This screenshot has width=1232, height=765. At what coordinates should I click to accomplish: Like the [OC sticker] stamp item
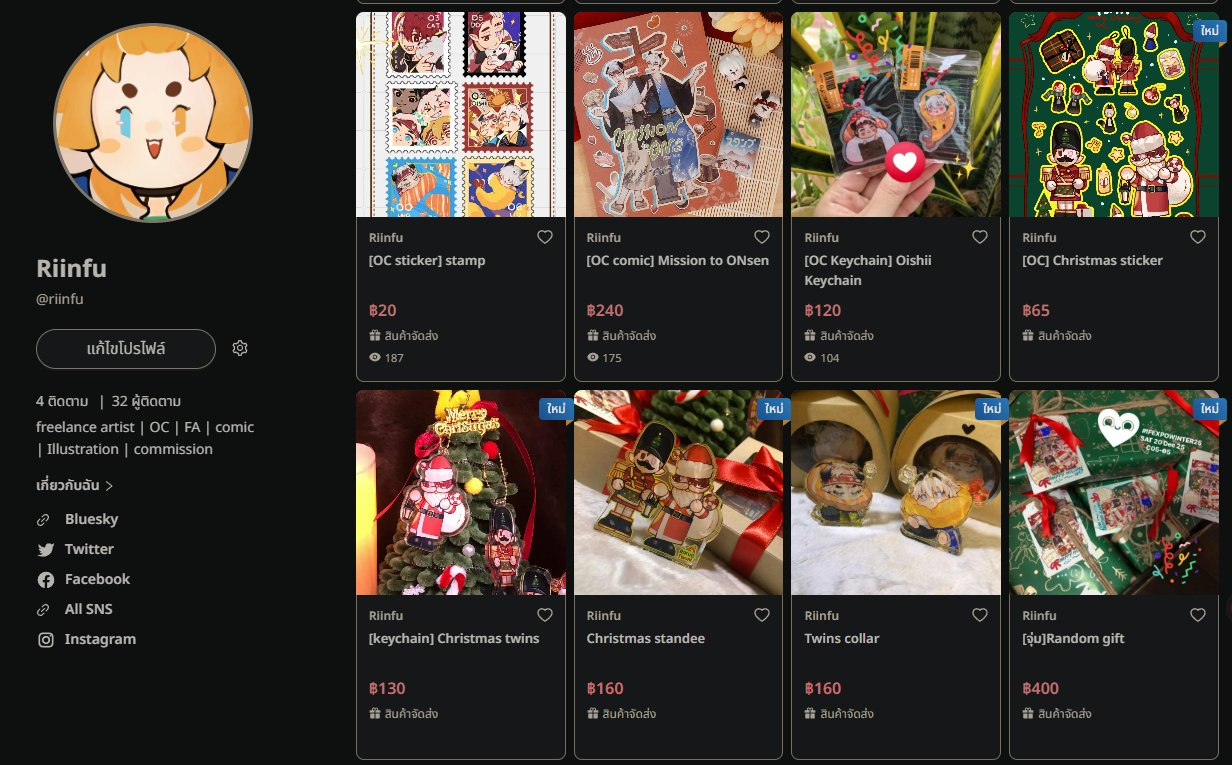click(x=545, y=237)
